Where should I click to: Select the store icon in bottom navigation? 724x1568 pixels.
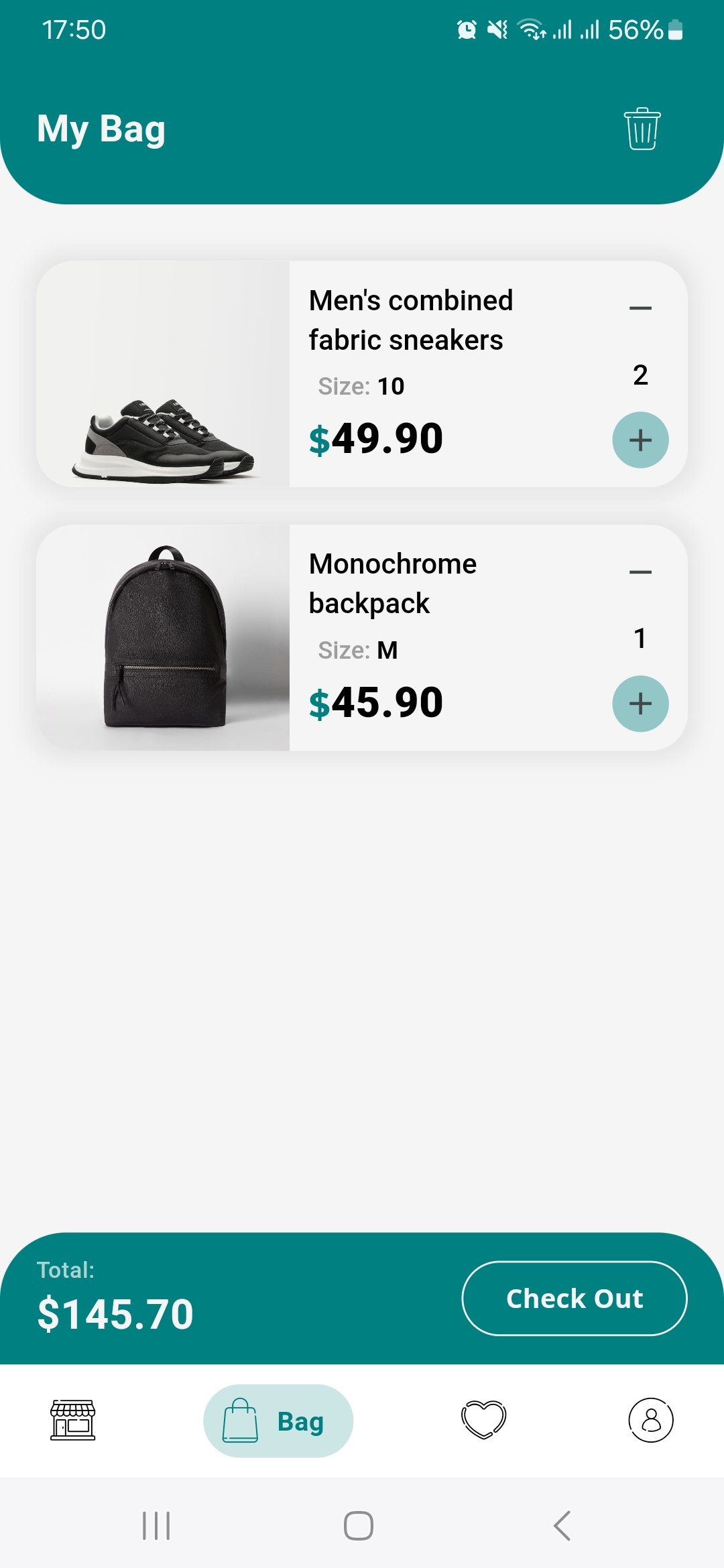click(72, 1421)
